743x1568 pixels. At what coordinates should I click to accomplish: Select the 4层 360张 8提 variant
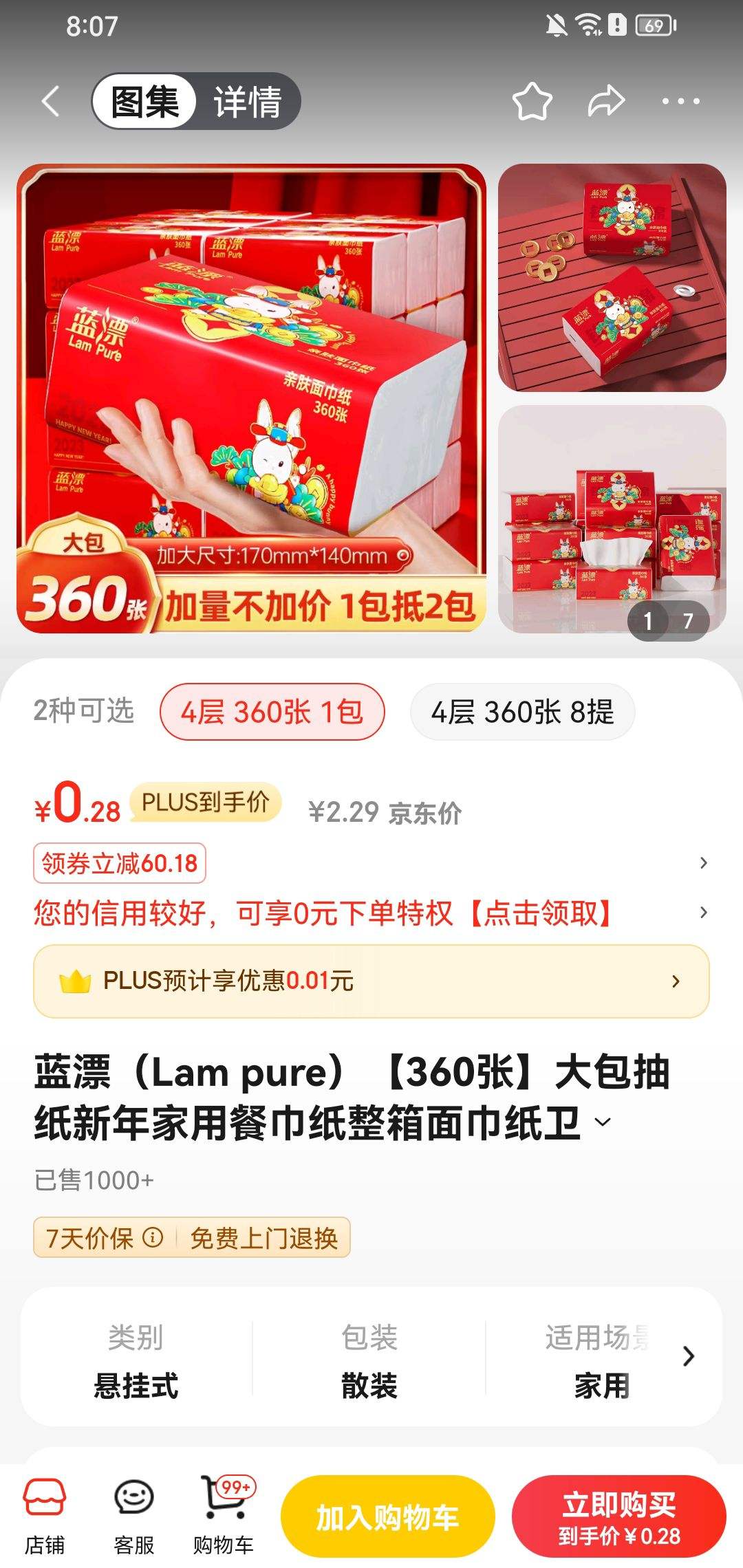(x=521, y=713)
